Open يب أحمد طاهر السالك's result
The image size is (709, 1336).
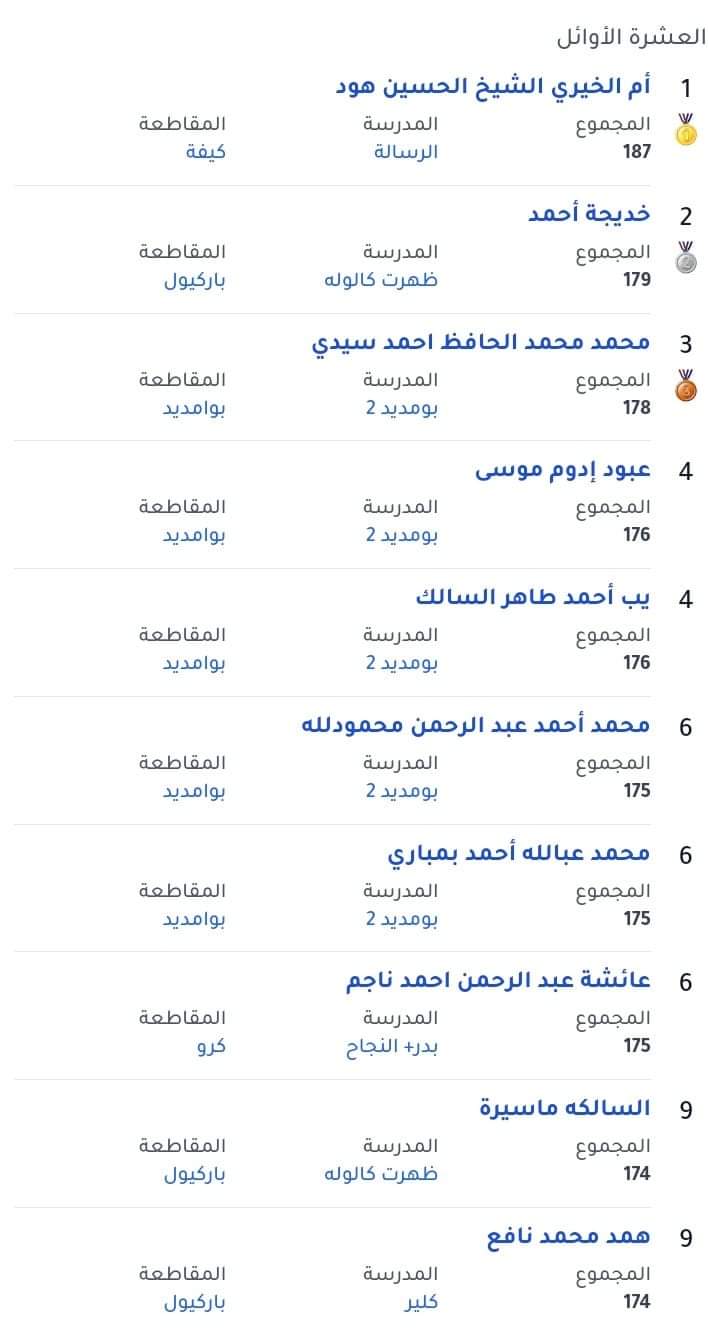(x=533, y=597)
